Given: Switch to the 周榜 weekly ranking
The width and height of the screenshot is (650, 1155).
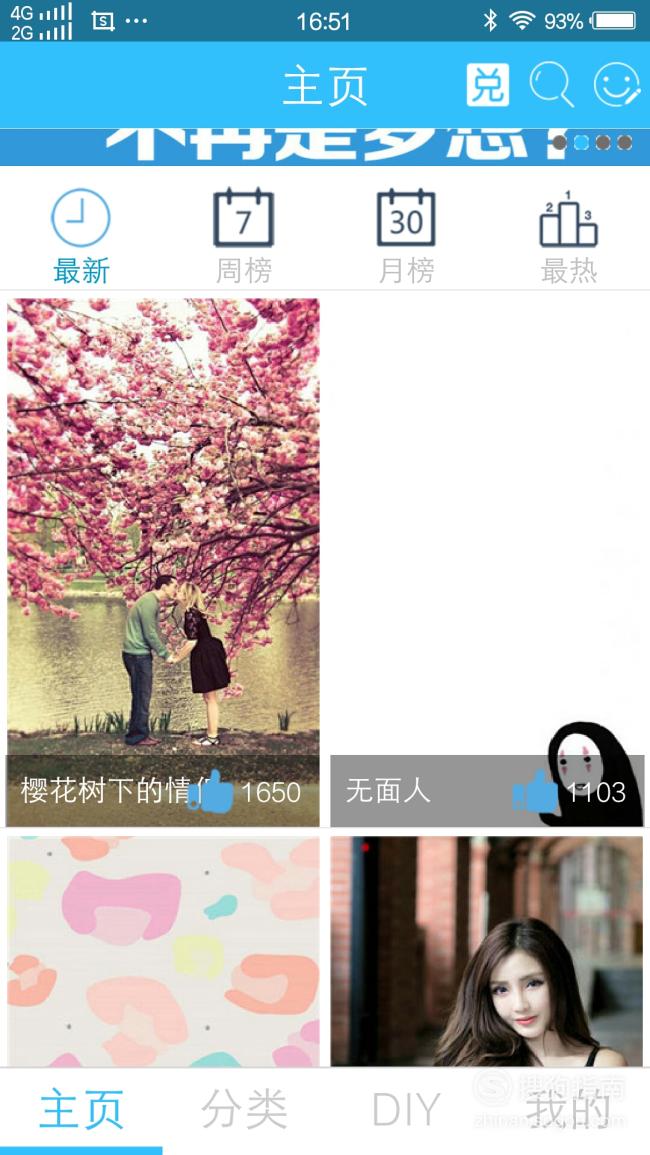Looking at the screenshot, I should [x=244, y=236].
